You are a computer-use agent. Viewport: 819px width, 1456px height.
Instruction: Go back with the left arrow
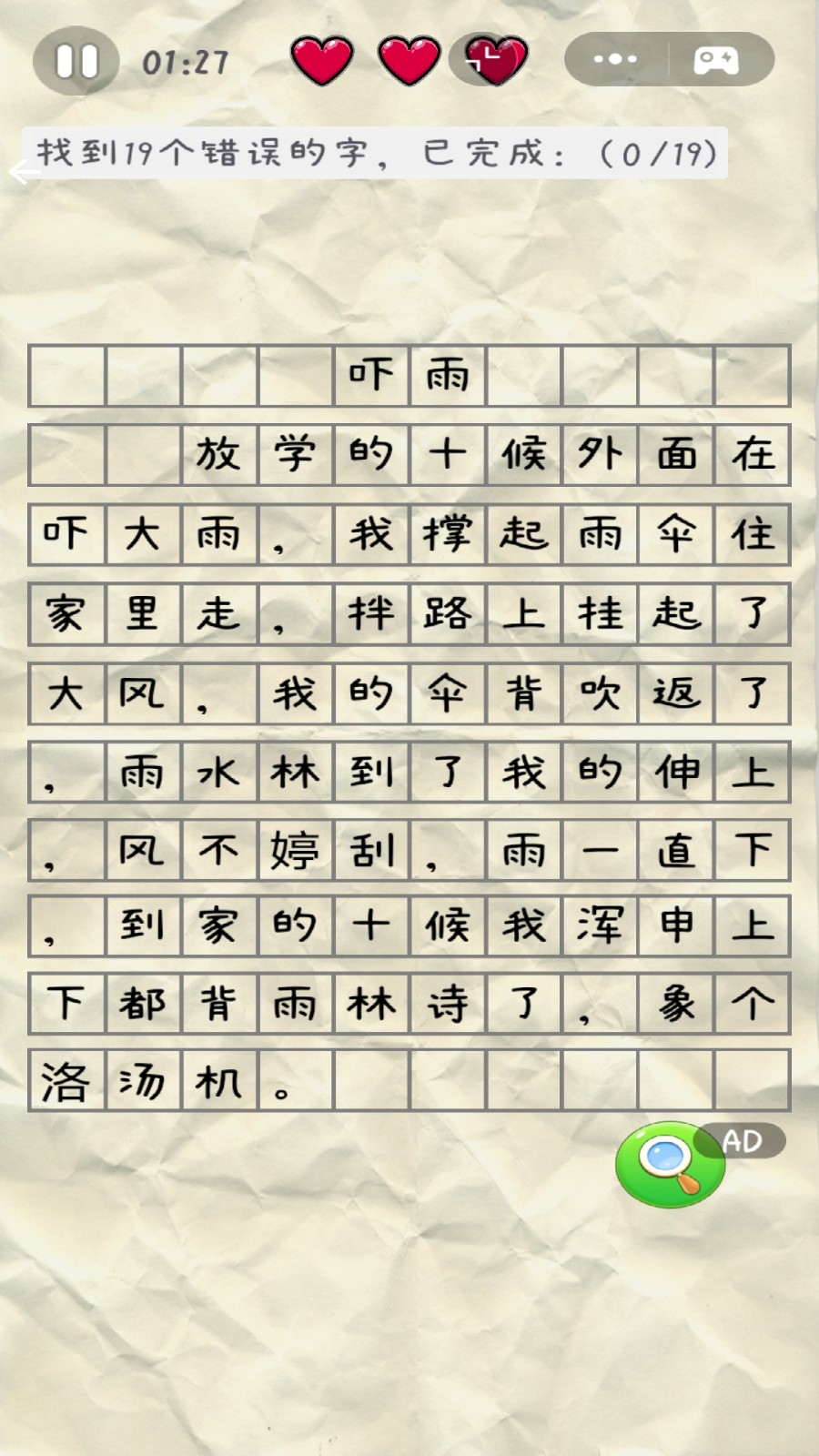[x=22, y=172]
